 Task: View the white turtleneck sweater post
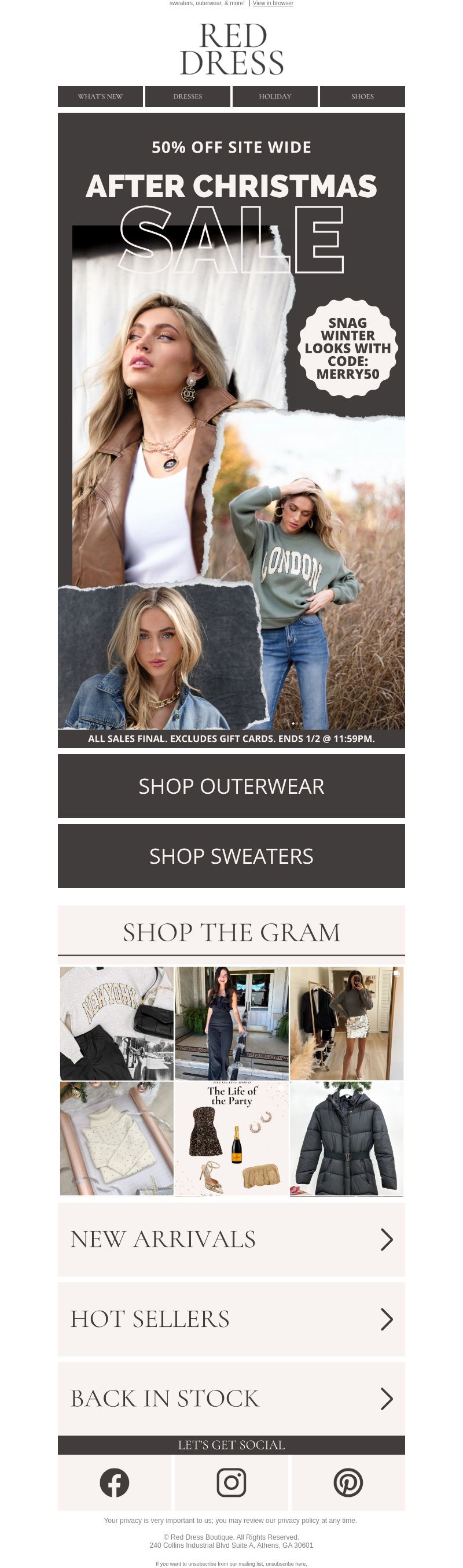pyautogui.click(x=116, y=1138)
